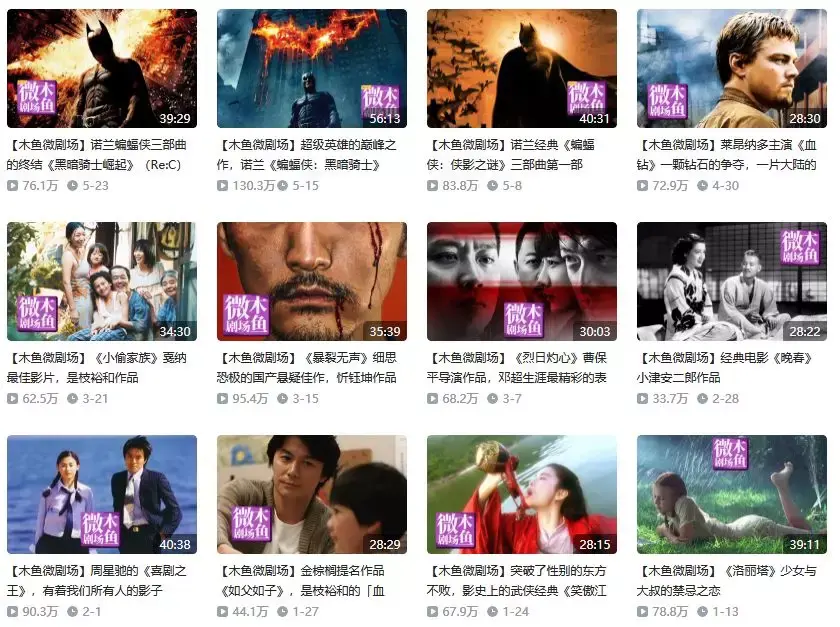Open the 《蝙蝠侠:侠影之谜》 video card

coord(522,69)
